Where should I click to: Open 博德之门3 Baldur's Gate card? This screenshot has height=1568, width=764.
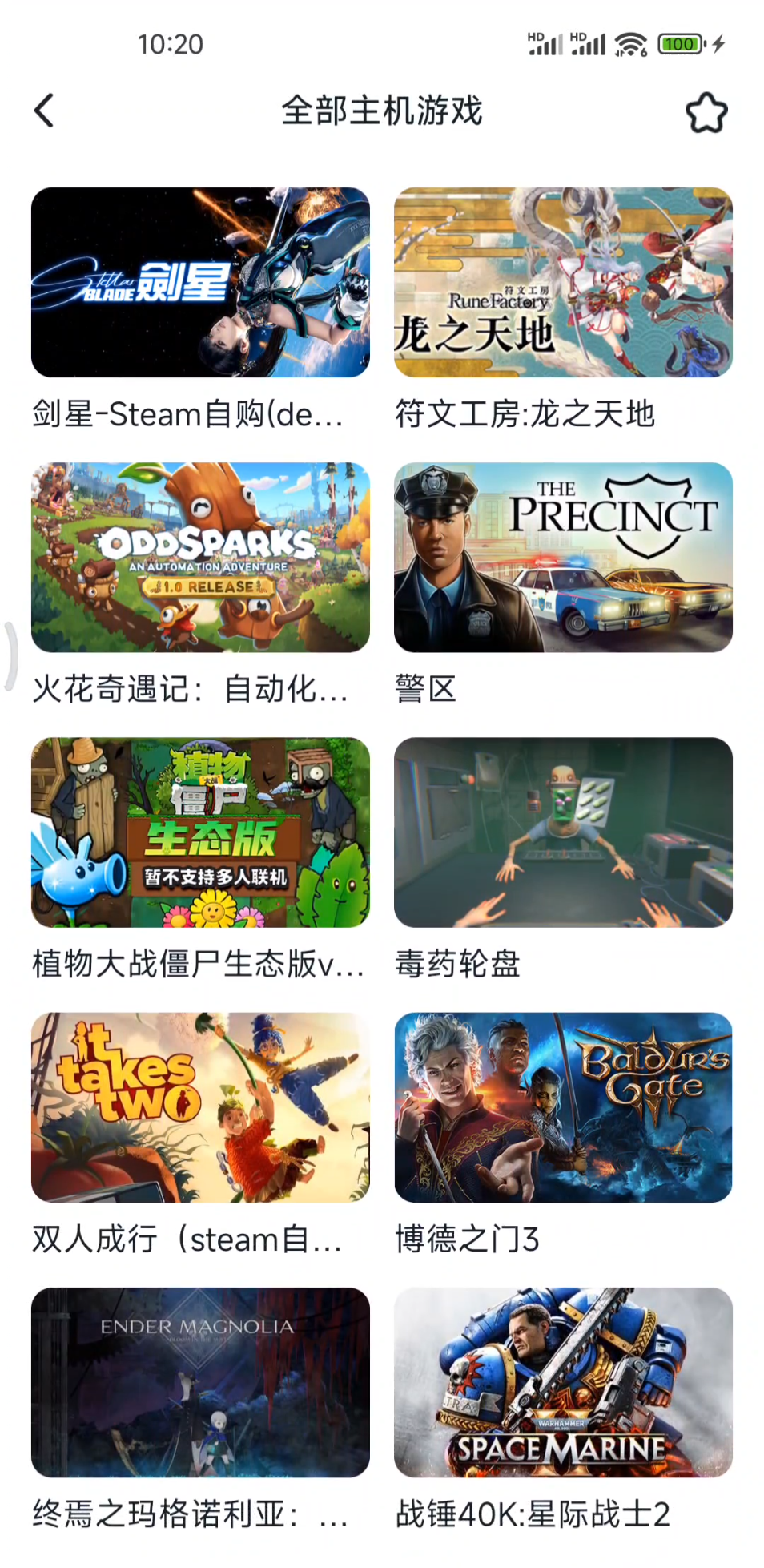[563, 1106]
